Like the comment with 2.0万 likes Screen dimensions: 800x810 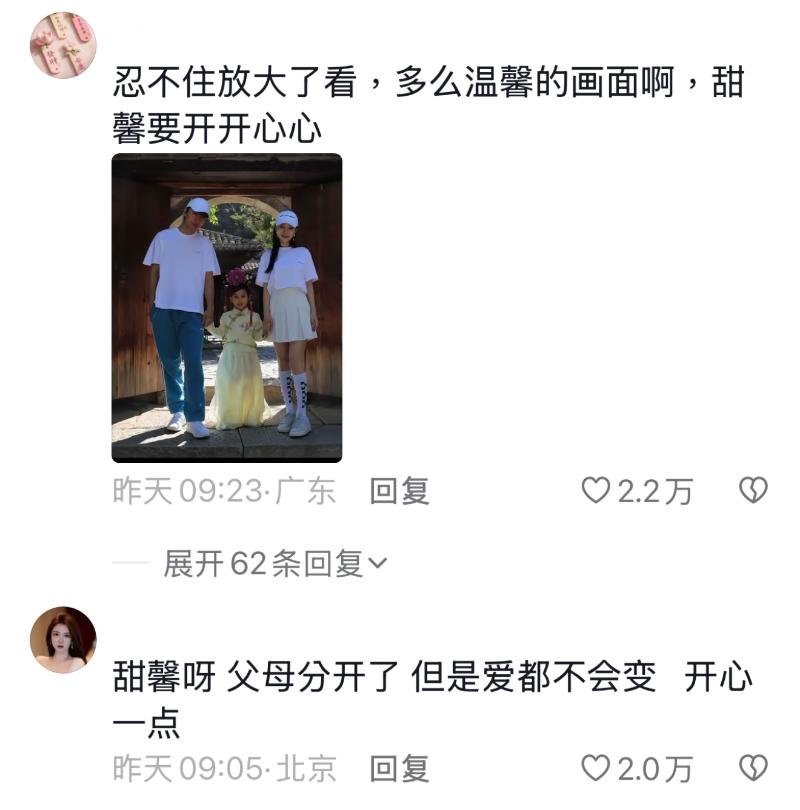point(596,768)
